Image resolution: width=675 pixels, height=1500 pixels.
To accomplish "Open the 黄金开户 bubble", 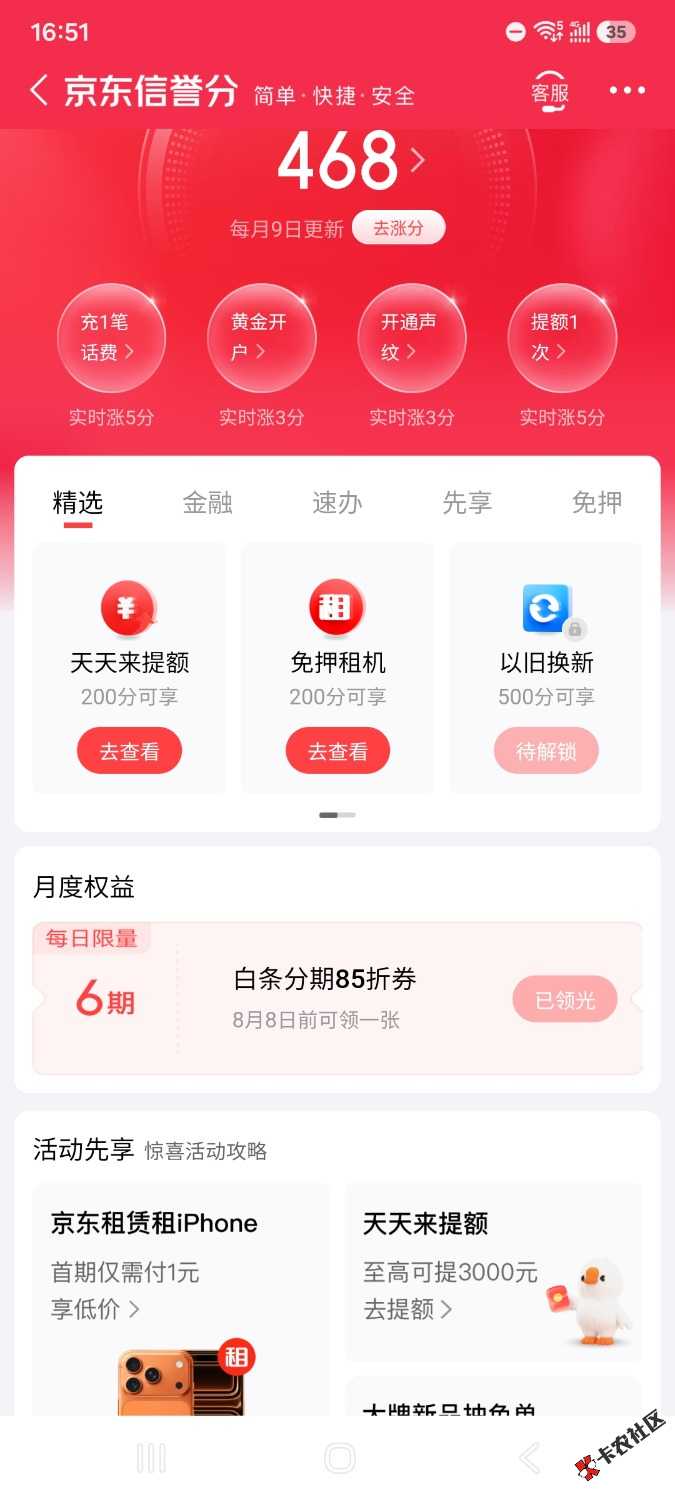I will (261, 338).
